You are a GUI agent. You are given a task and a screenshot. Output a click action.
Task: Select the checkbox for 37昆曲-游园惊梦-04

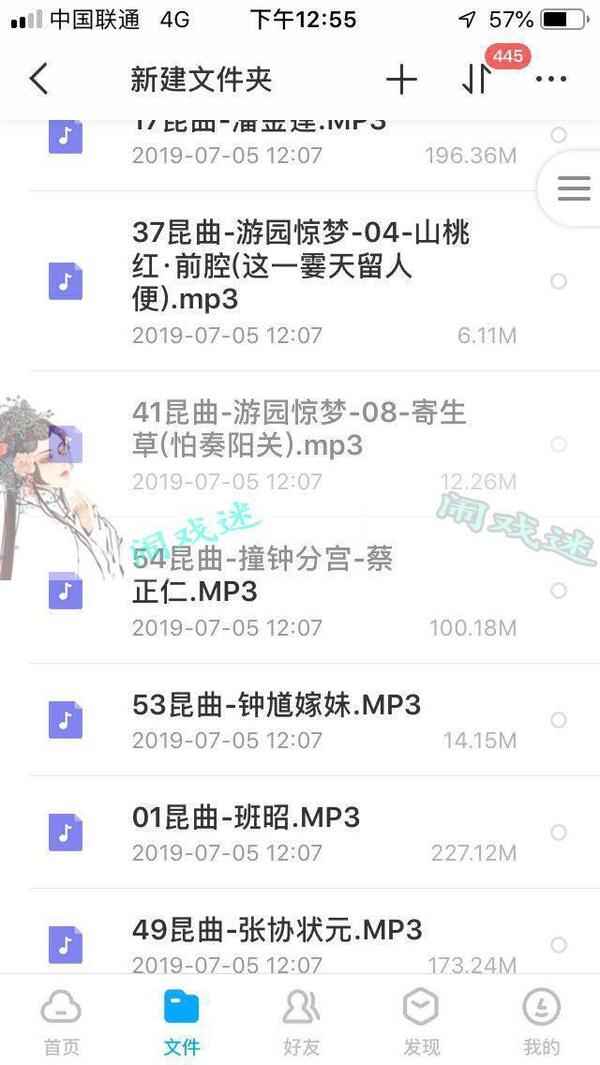pos(558,283)
